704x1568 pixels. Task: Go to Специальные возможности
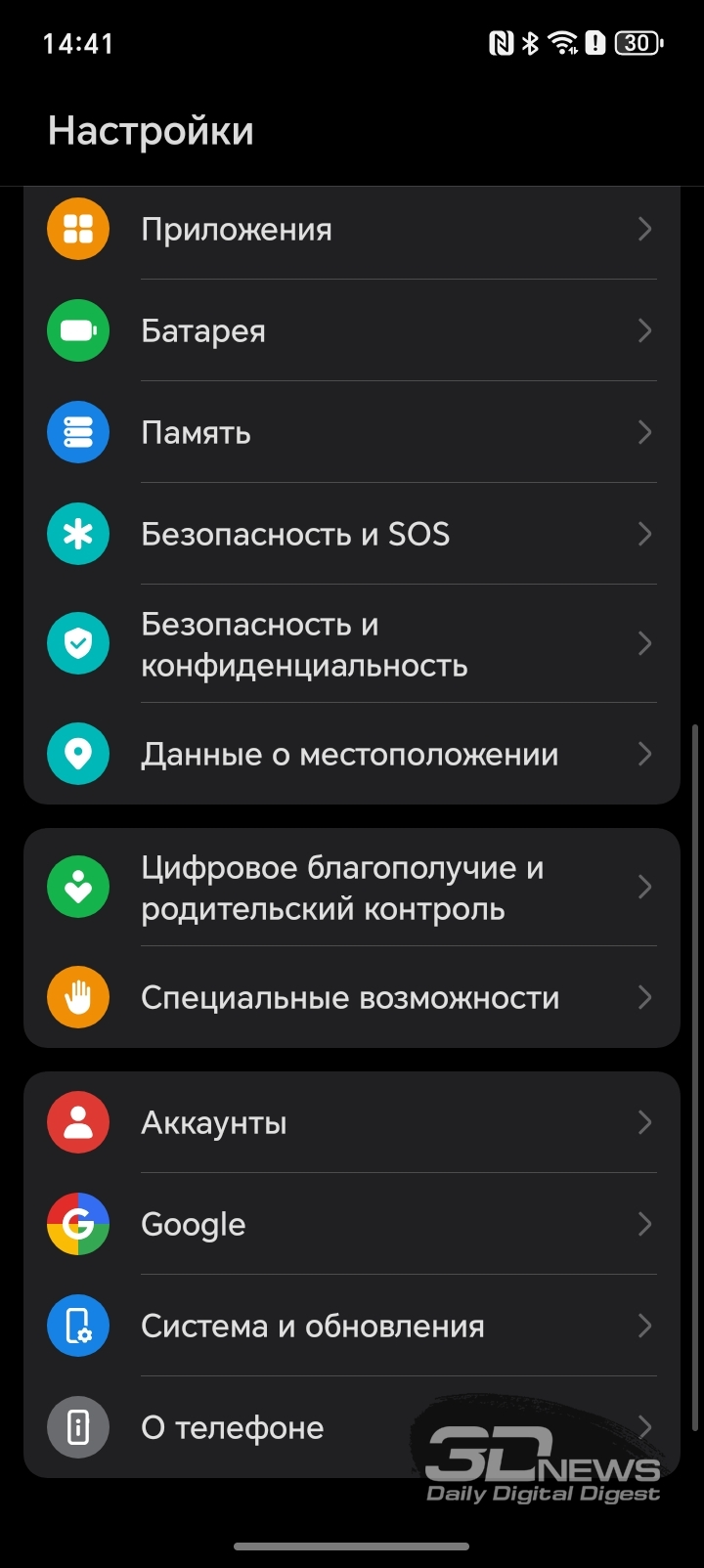[x=350, y=998]
